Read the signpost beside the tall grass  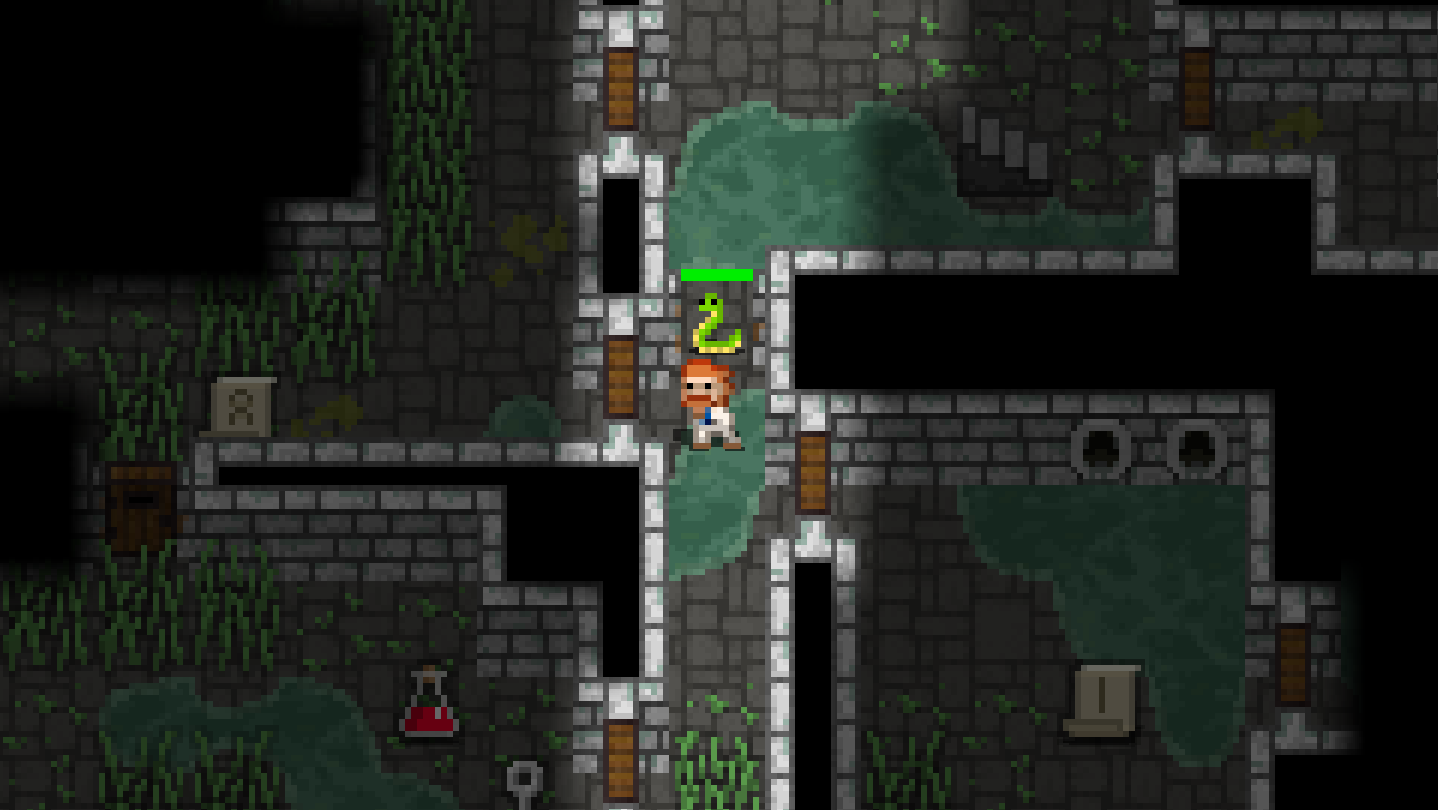(x=240, y=407)
